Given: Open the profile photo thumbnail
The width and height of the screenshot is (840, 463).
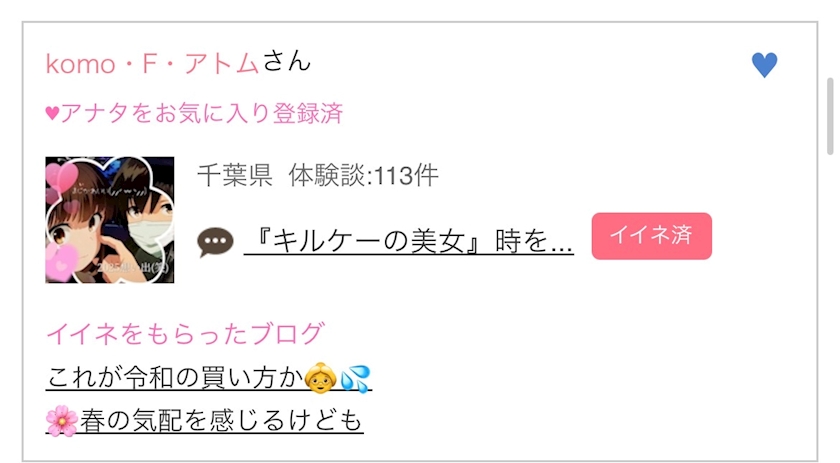Looking at the screenshot, I should 110,220.
